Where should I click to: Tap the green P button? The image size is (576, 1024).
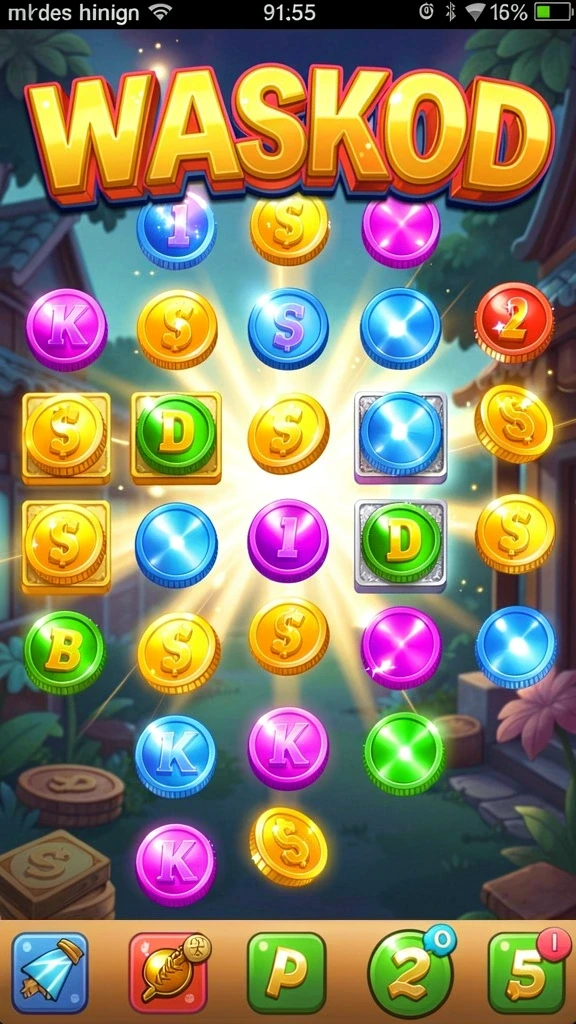[x=286, y=972]
